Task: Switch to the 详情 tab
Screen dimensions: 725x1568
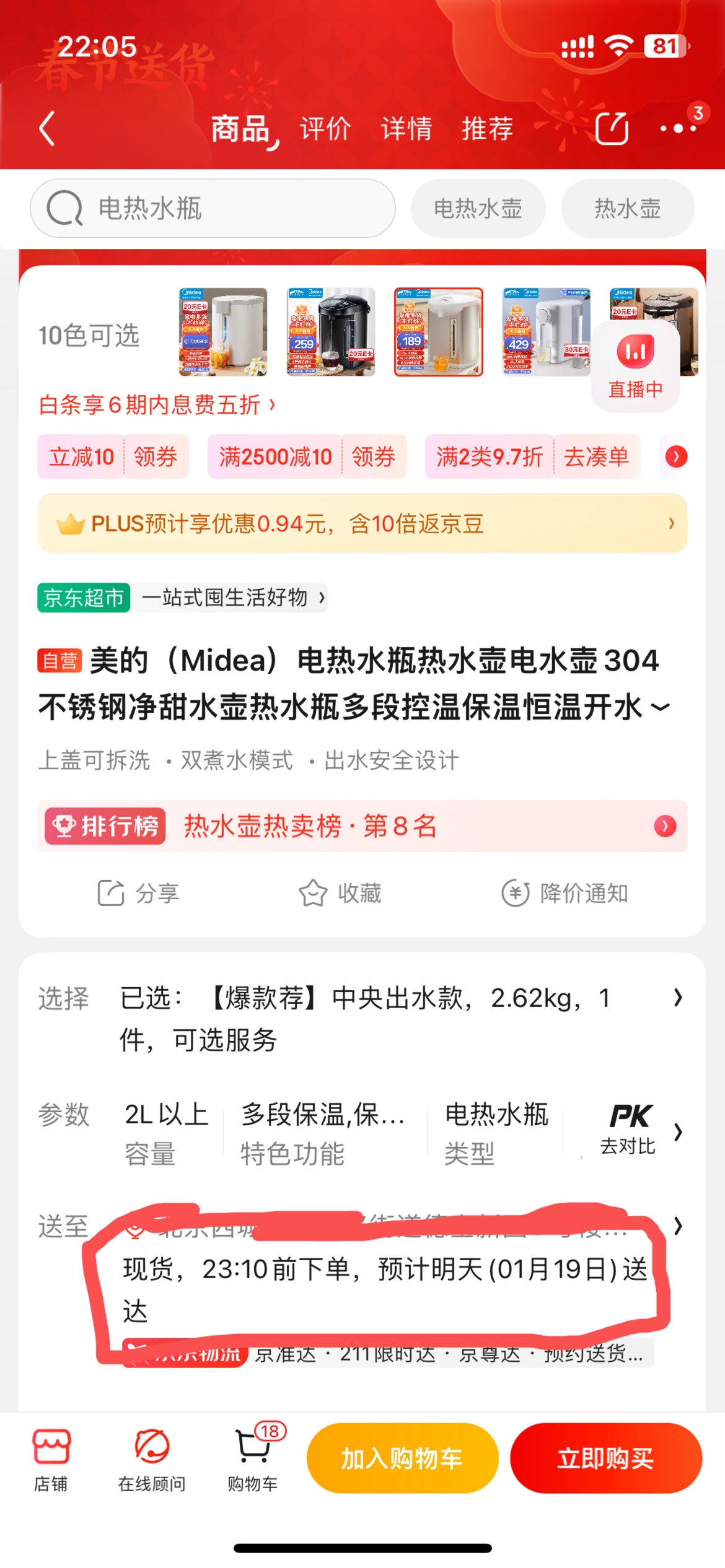Action: (406, 129)
